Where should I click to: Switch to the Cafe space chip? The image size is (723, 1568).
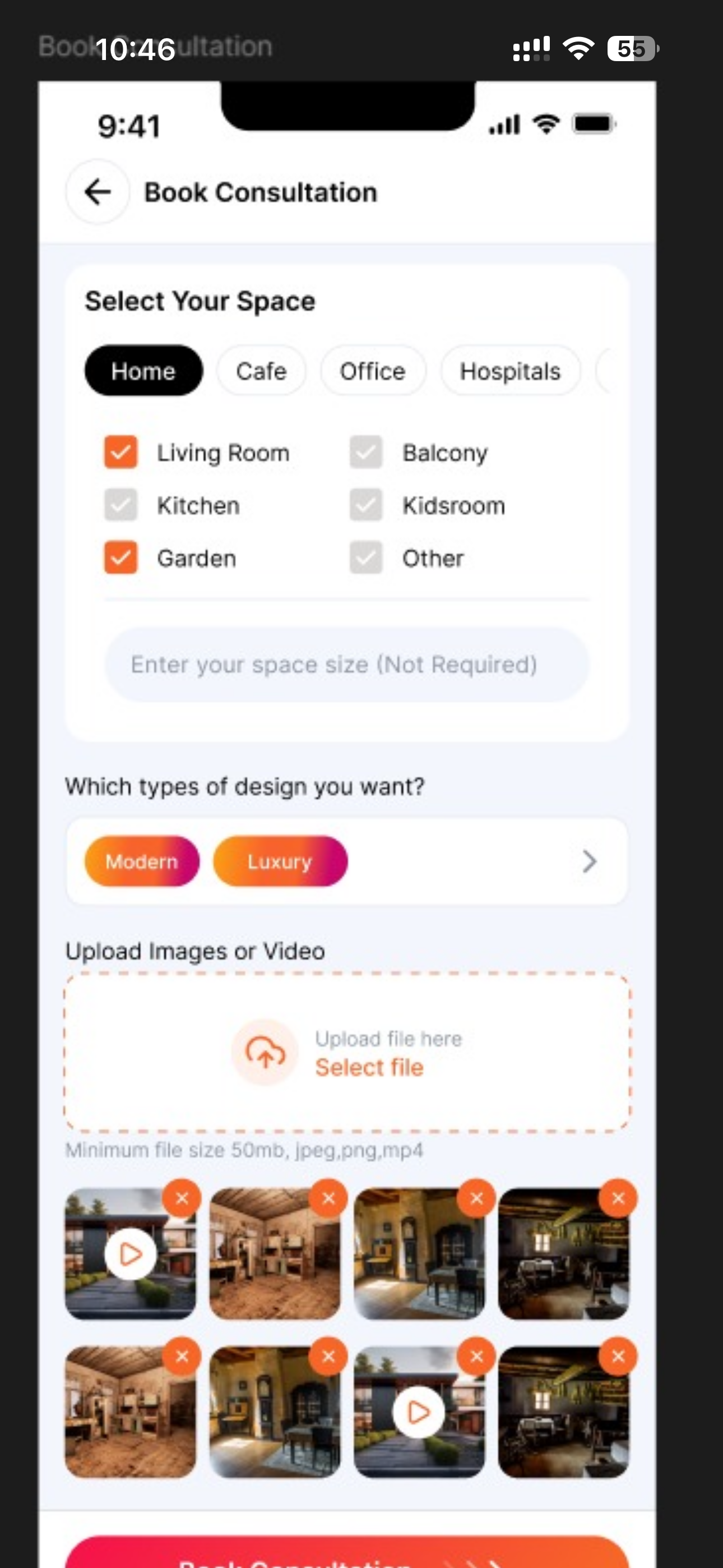261,371
